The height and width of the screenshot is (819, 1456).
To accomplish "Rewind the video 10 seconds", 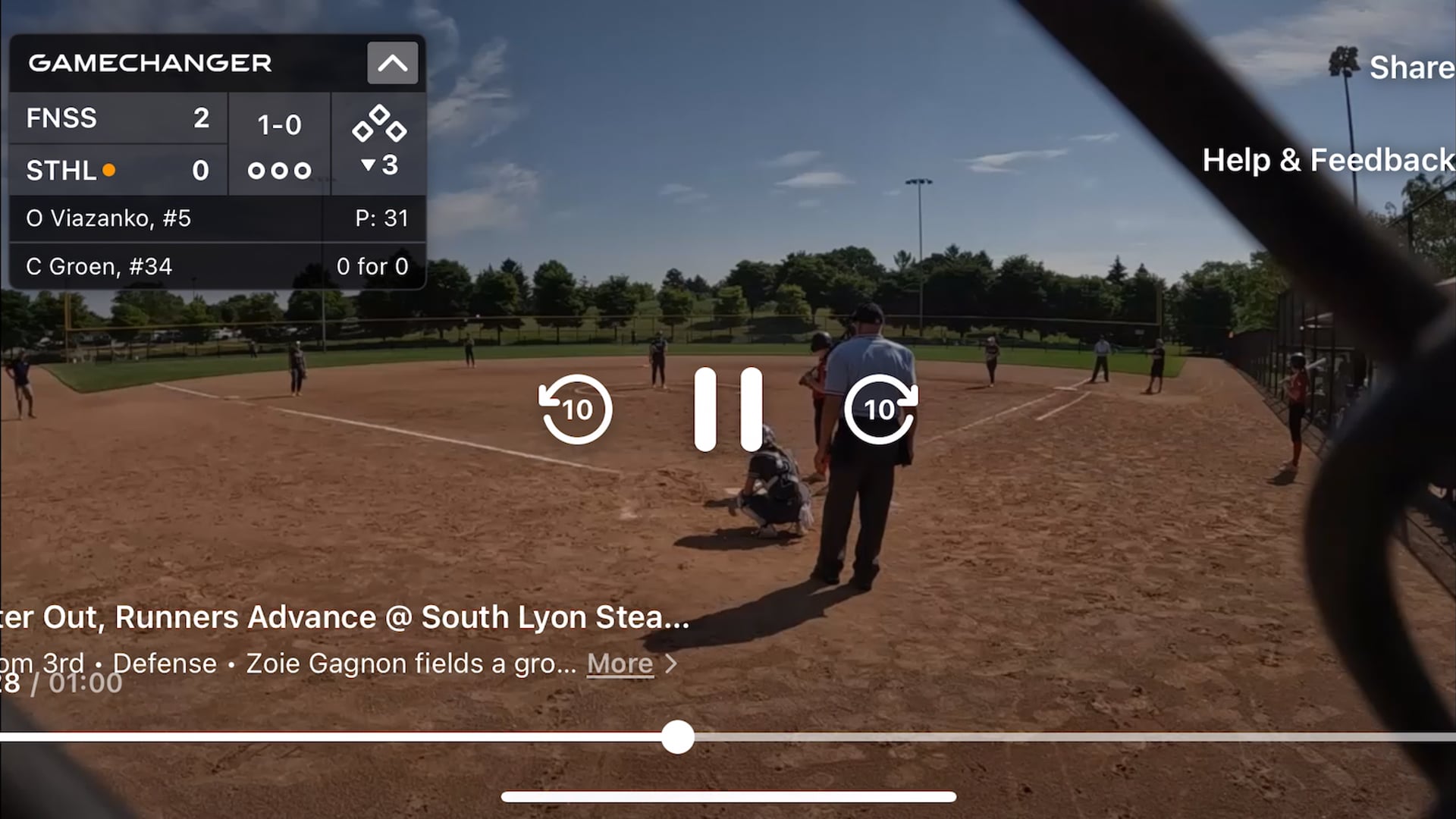I will point(576,409).
